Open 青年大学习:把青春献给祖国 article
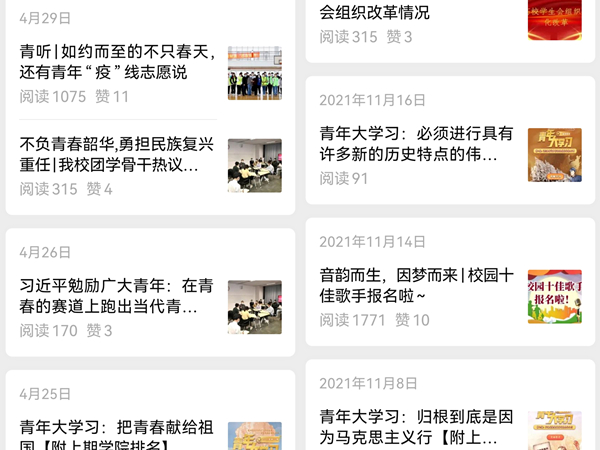The width and height of the screenshot is (600, 450). click(118, 432)
